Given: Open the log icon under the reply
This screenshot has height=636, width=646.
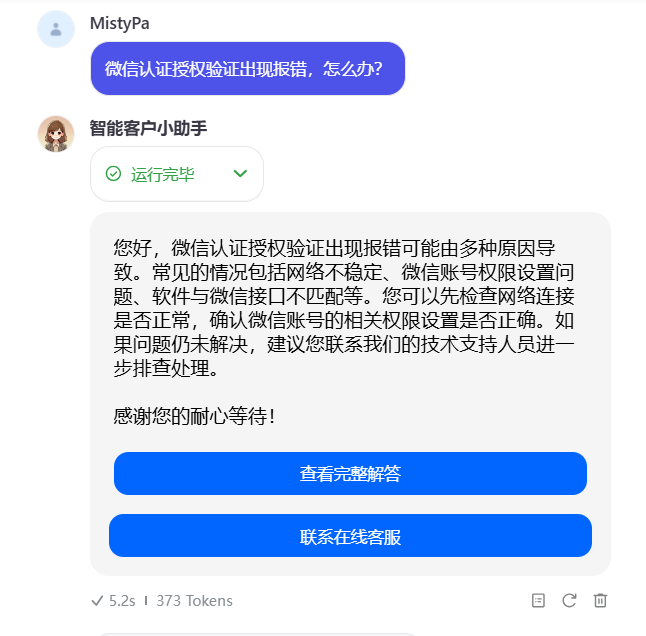Looking at the screenshot, I should pyautogui.click(x=538, y=601).
